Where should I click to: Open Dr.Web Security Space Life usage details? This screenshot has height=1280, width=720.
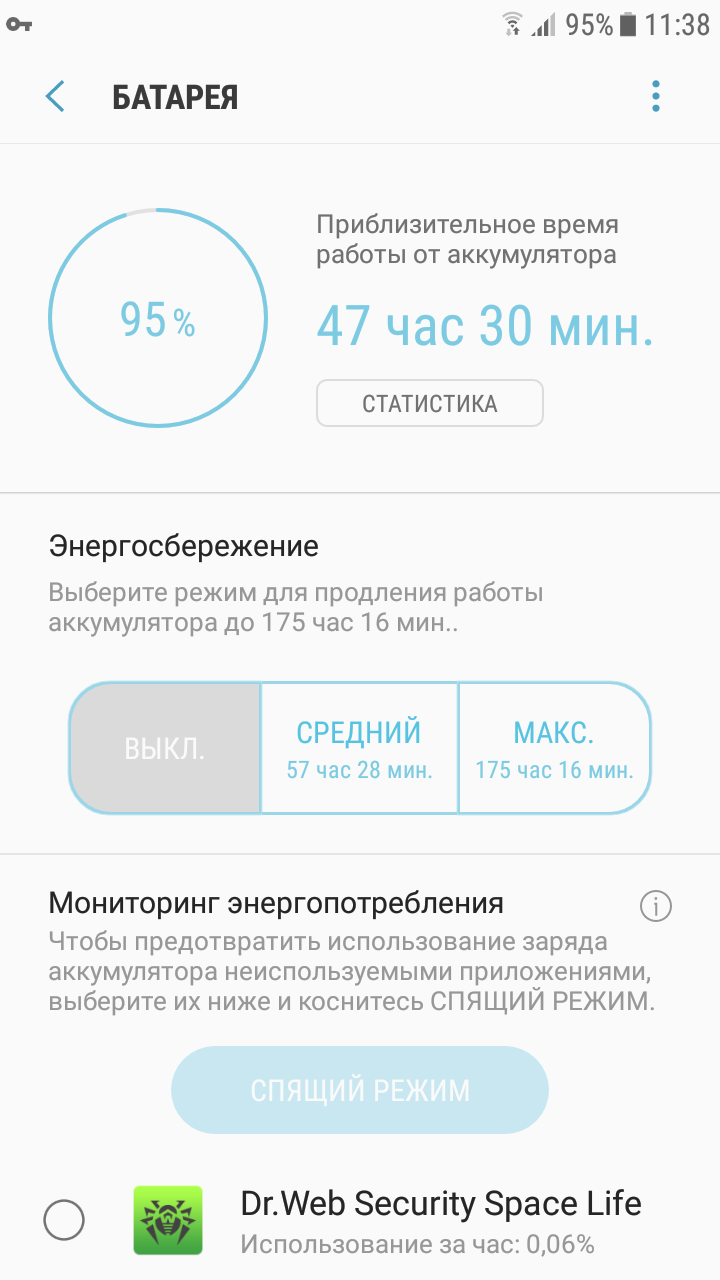tap(440, 1220)
